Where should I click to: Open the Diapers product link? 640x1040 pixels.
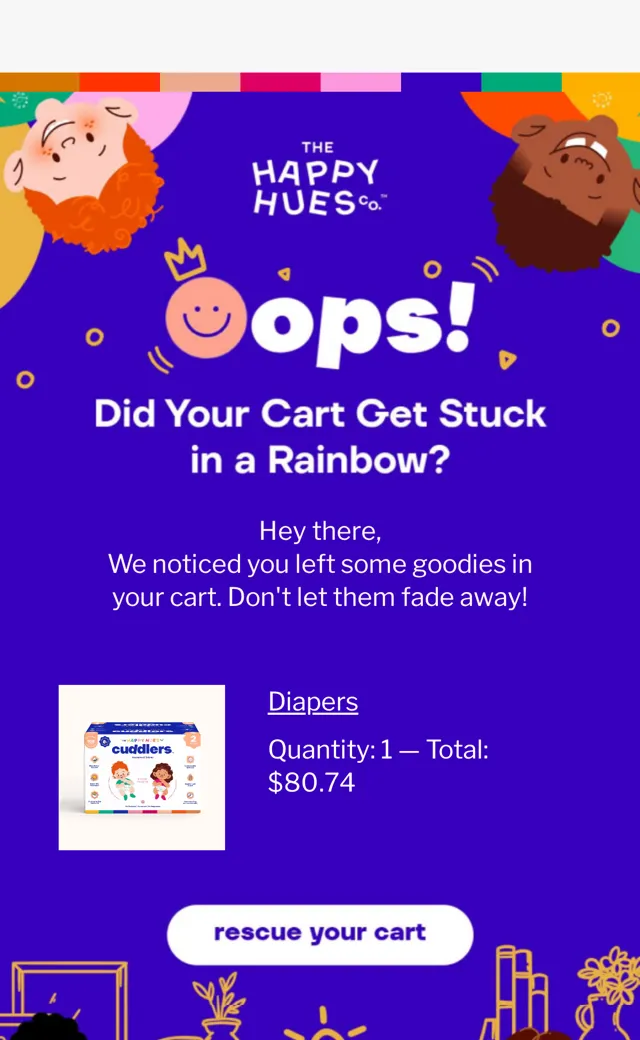tap(313, 702)
